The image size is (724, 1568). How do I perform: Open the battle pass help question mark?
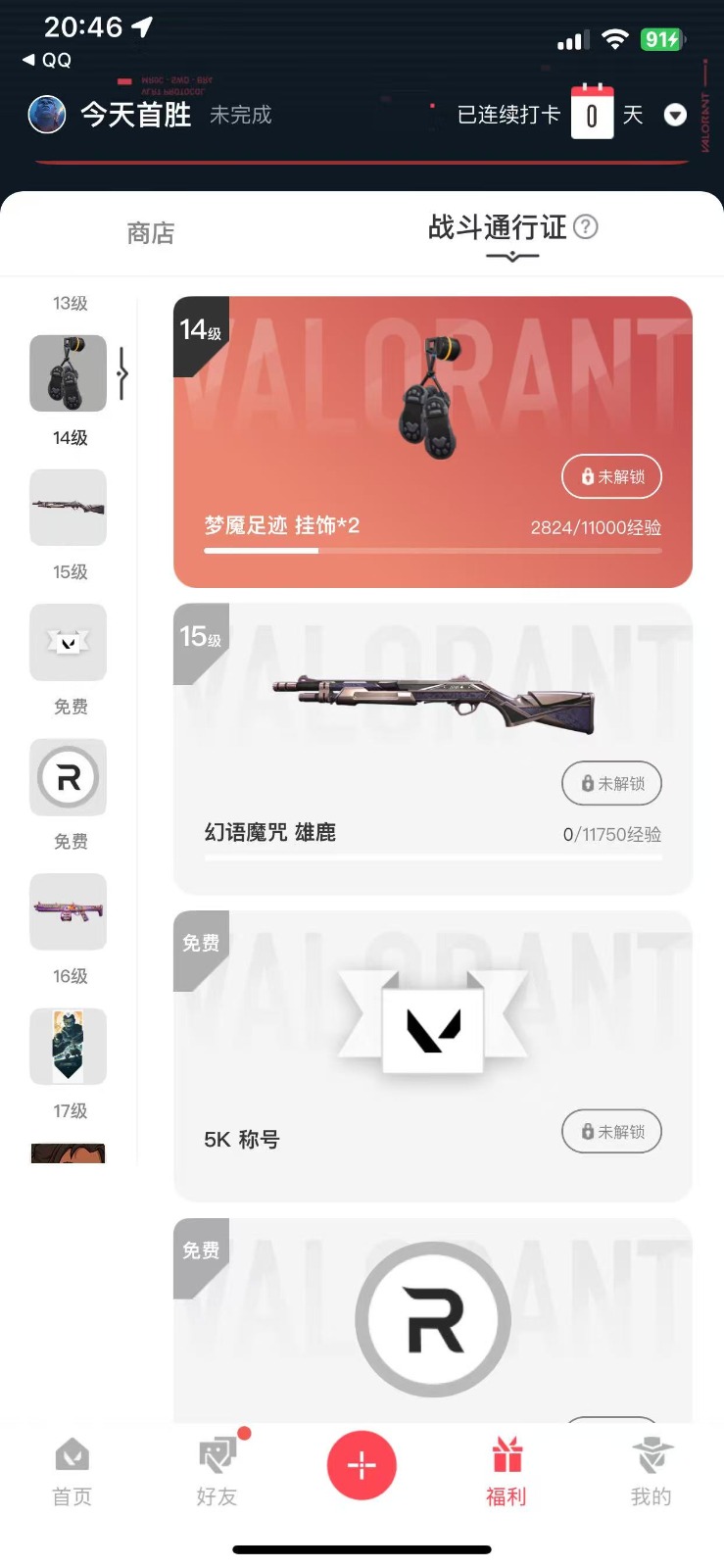click(585, 226)
